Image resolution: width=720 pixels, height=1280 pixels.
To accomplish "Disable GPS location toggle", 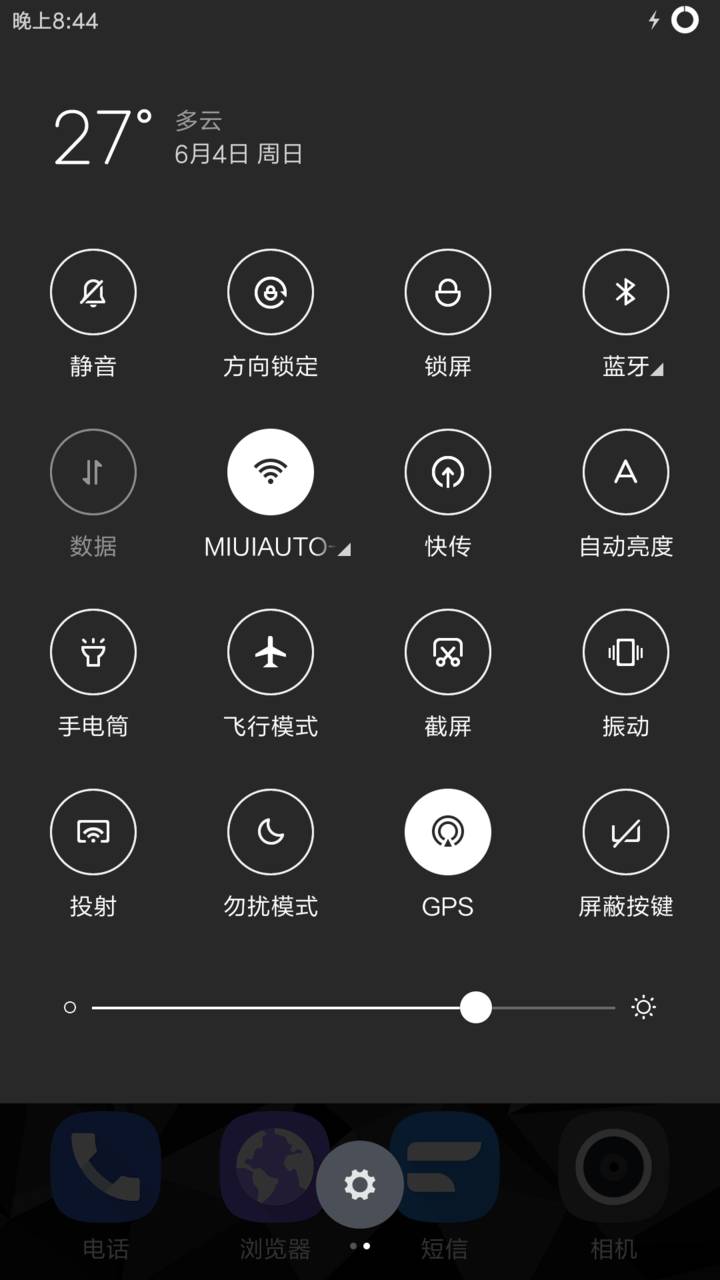I will pos(447,832).
